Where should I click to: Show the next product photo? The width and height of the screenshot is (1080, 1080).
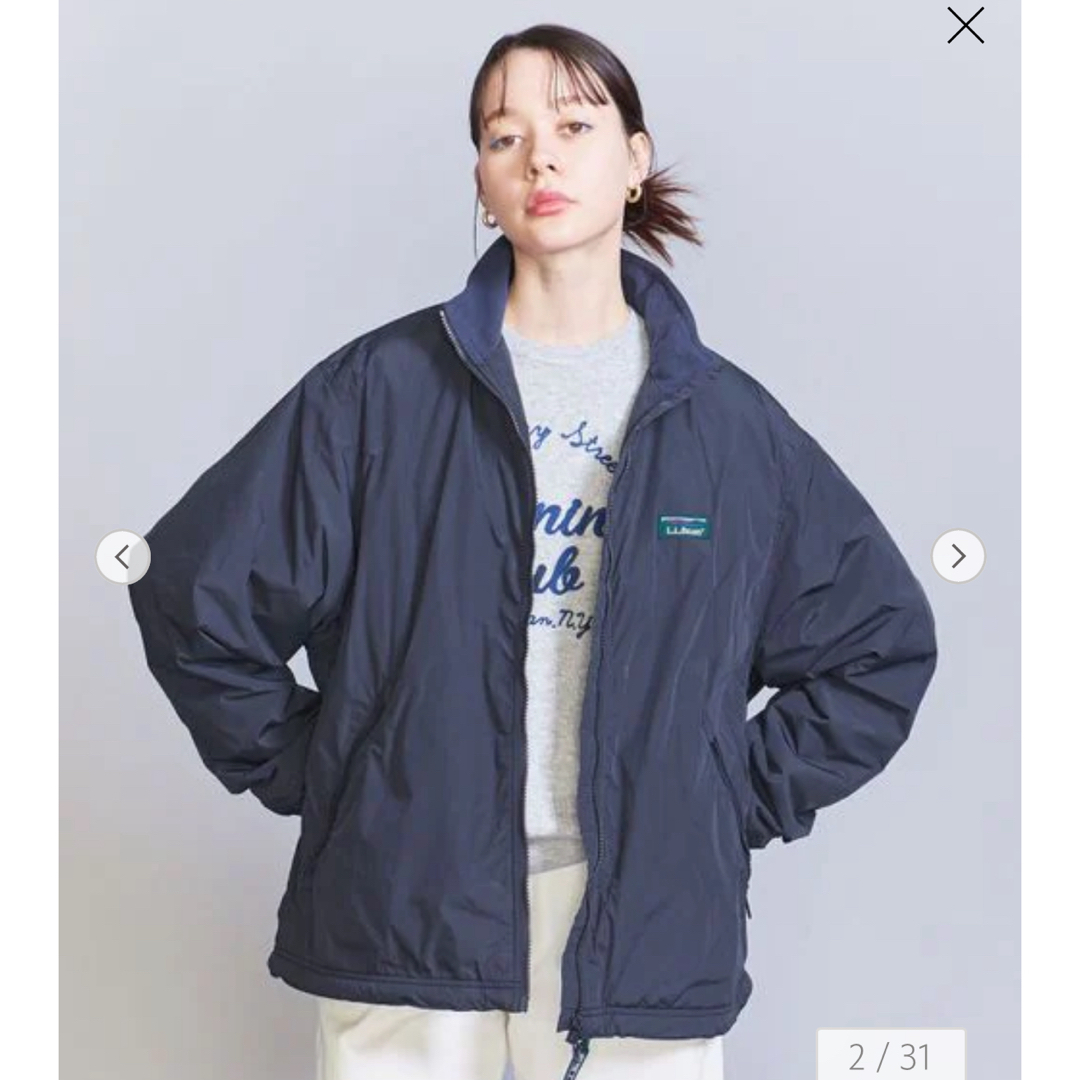pos(958,556)
